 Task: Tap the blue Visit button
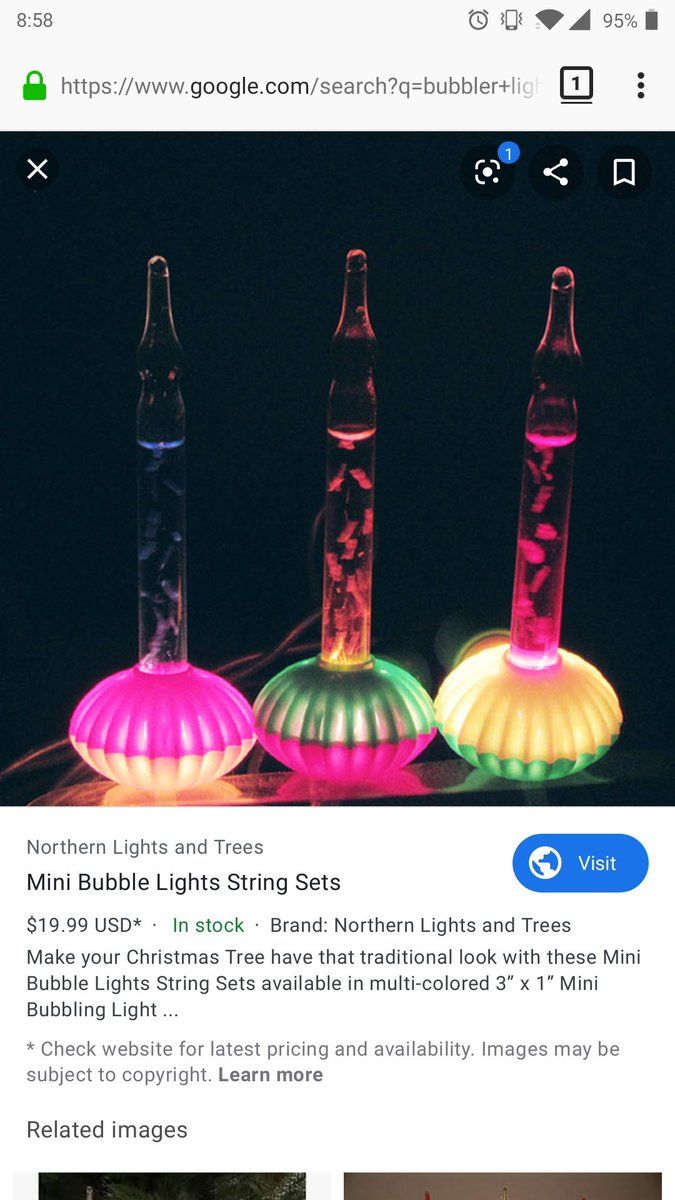[x=580, y=863]
